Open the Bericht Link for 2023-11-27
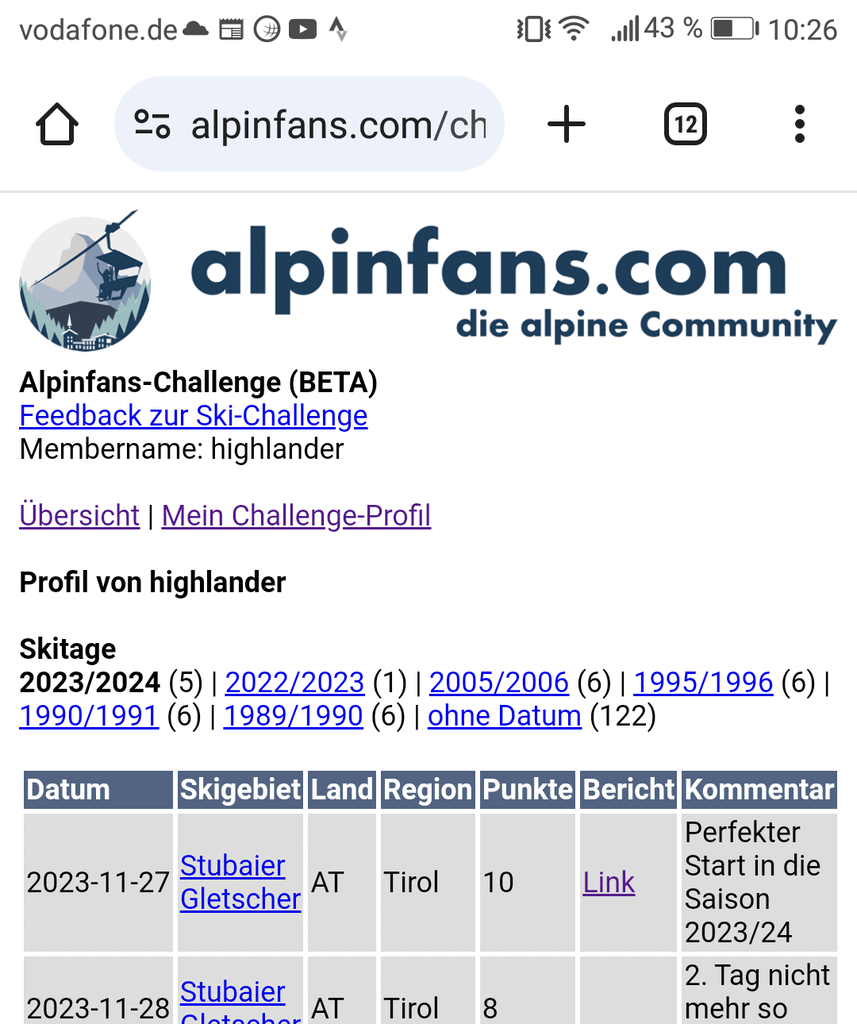 (609, 882)
